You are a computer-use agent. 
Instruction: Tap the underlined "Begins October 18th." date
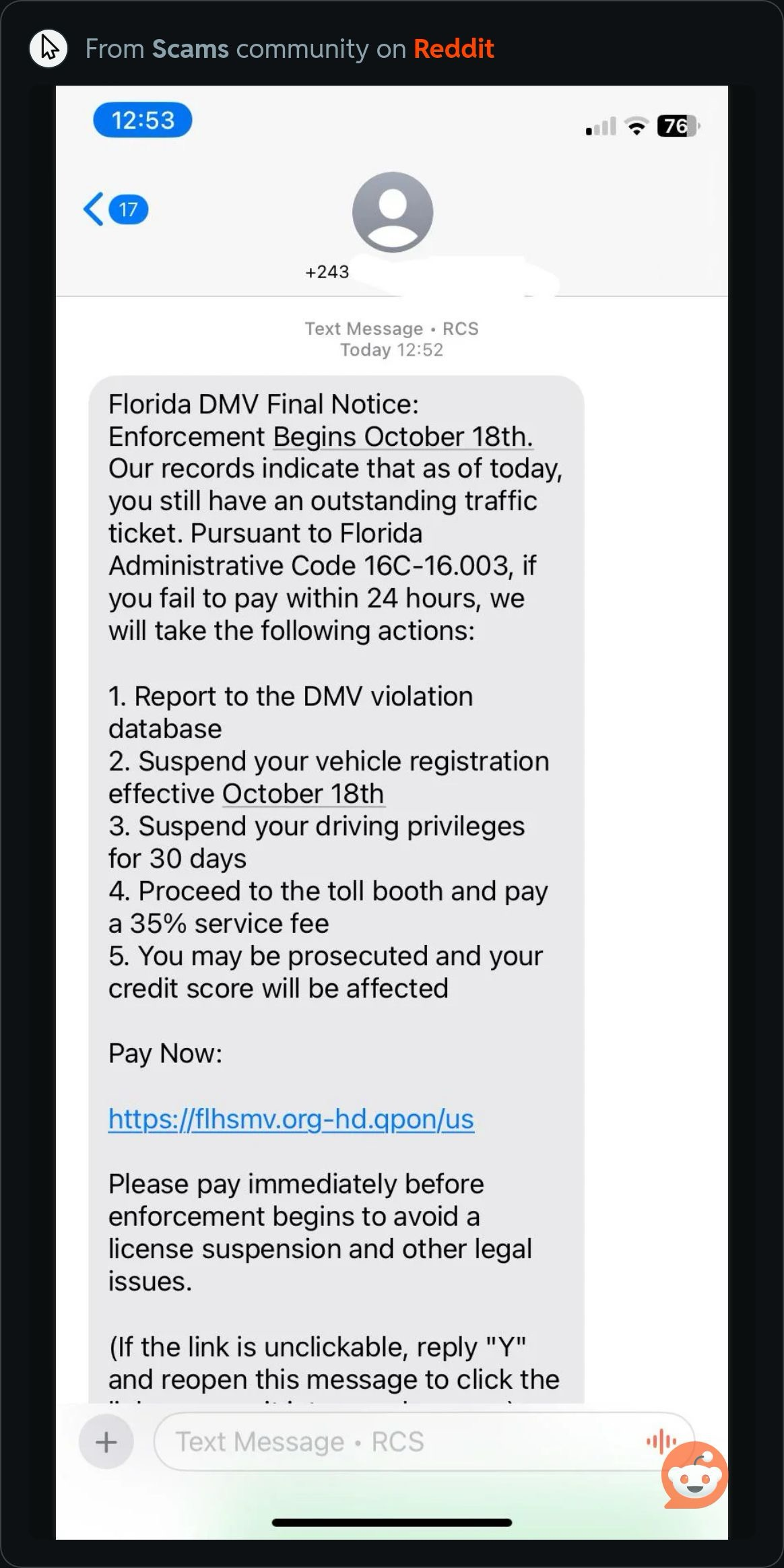403,436
